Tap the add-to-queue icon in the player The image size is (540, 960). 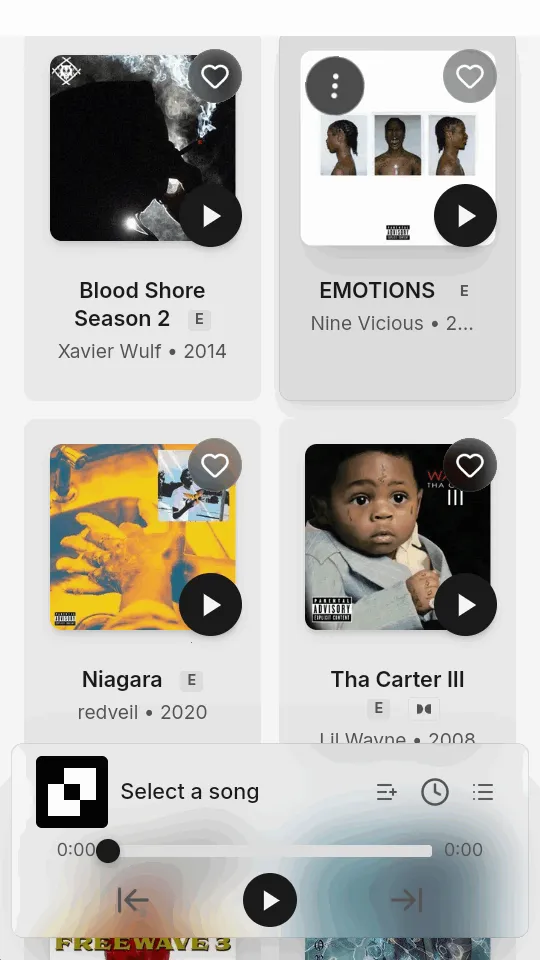386,792
